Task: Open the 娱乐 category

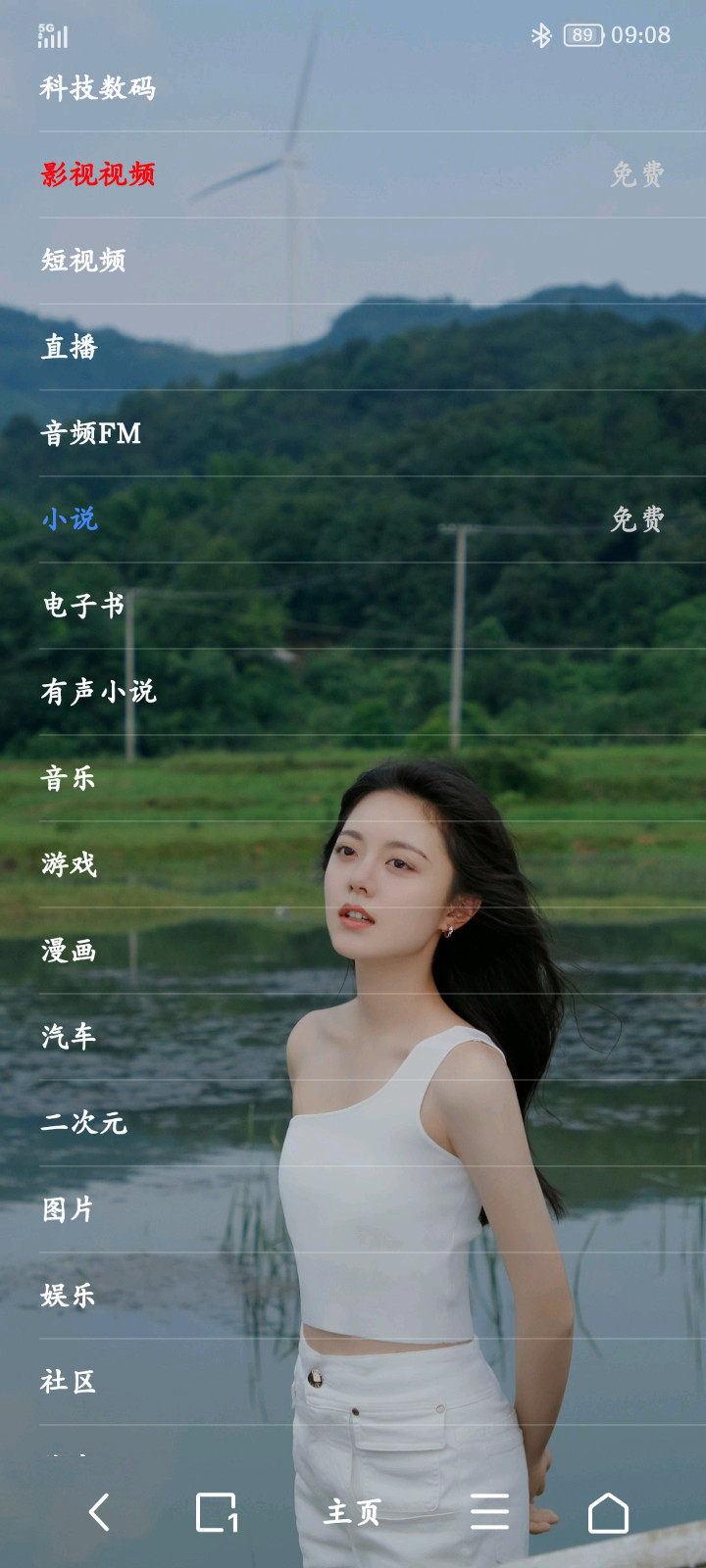Action: tap(69, 1296)
